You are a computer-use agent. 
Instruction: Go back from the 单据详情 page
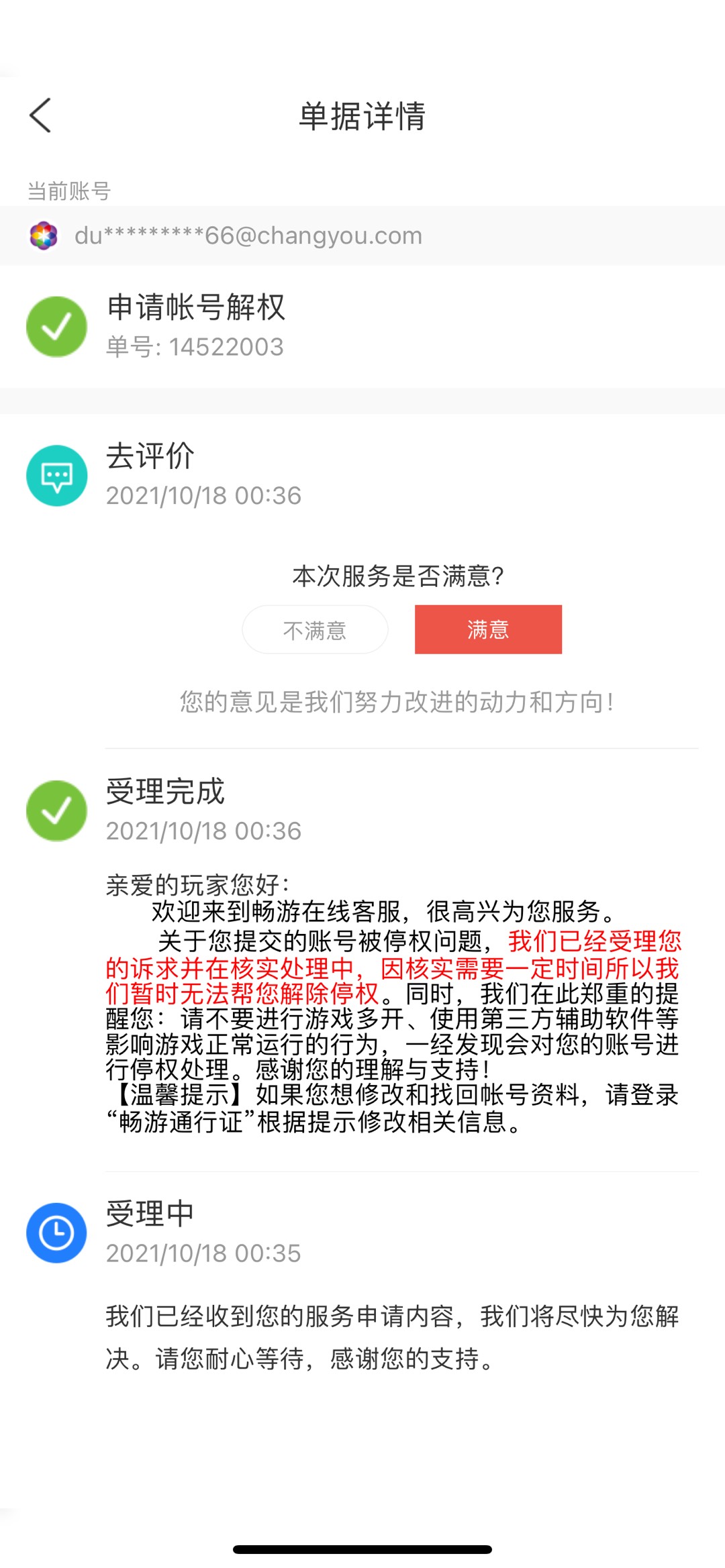[x=40, y=115]
